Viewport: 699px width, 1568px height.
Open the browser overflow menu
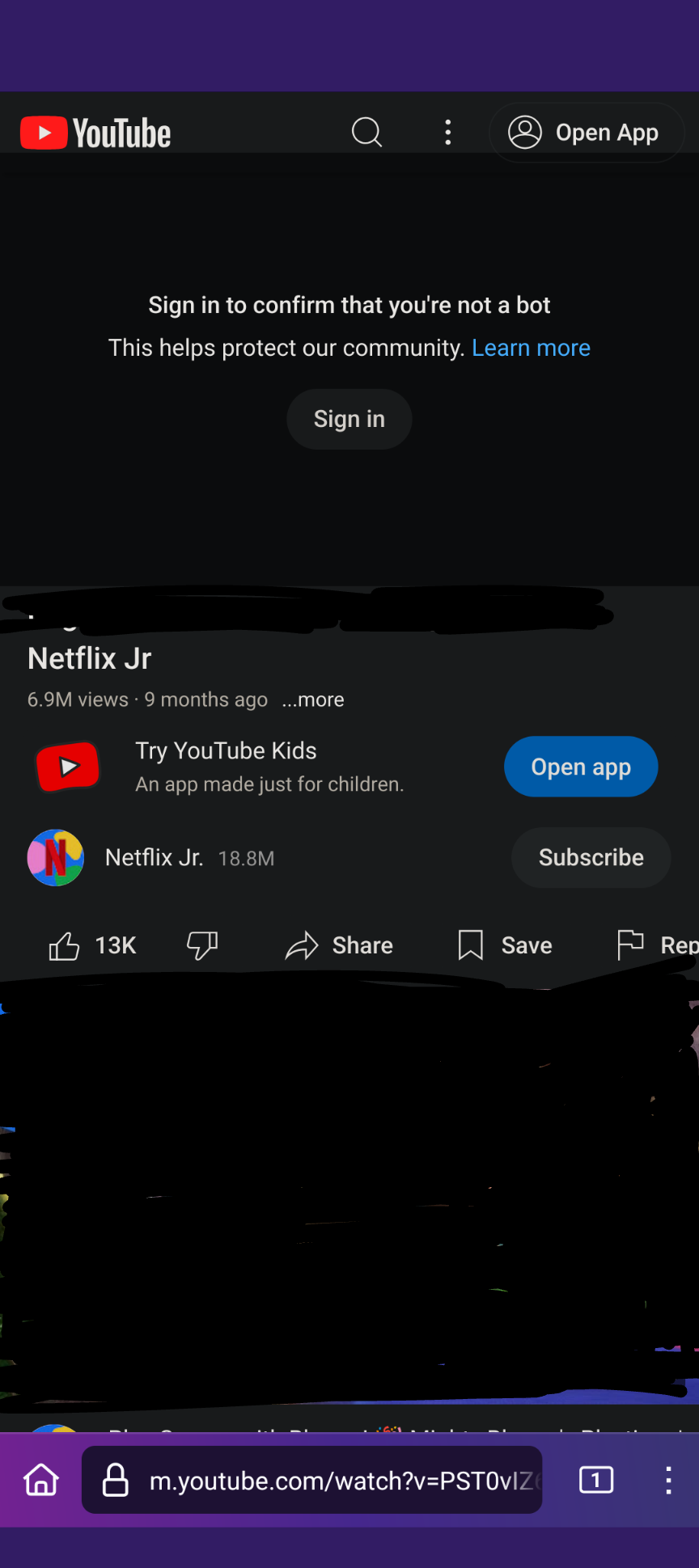[x=668, y=1480]
